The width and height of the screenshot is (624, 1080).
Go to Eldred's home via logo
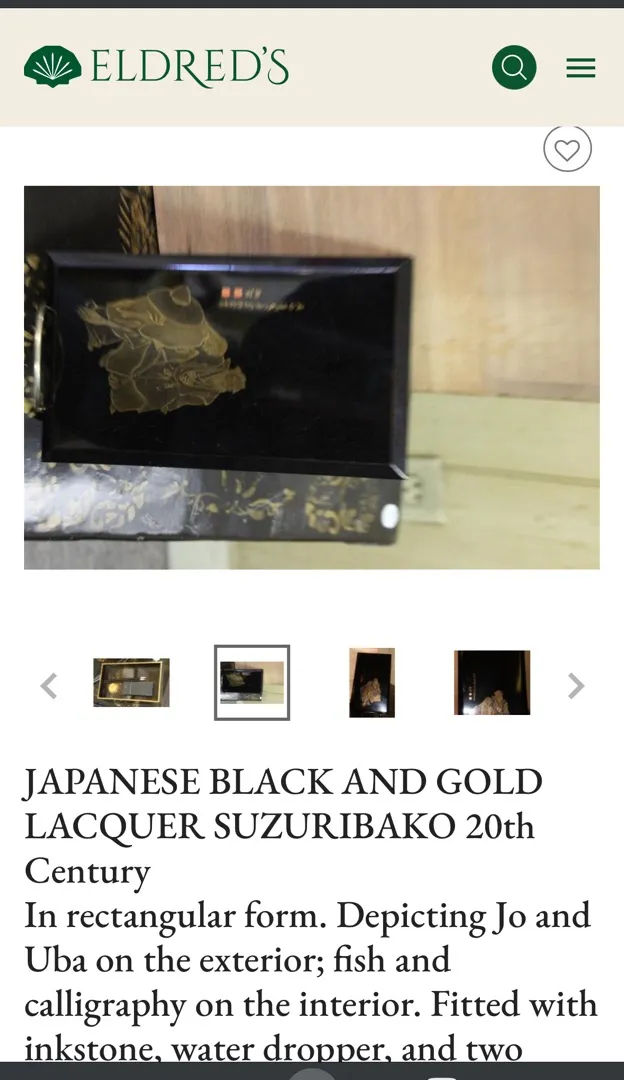click(x=156, y=67)
